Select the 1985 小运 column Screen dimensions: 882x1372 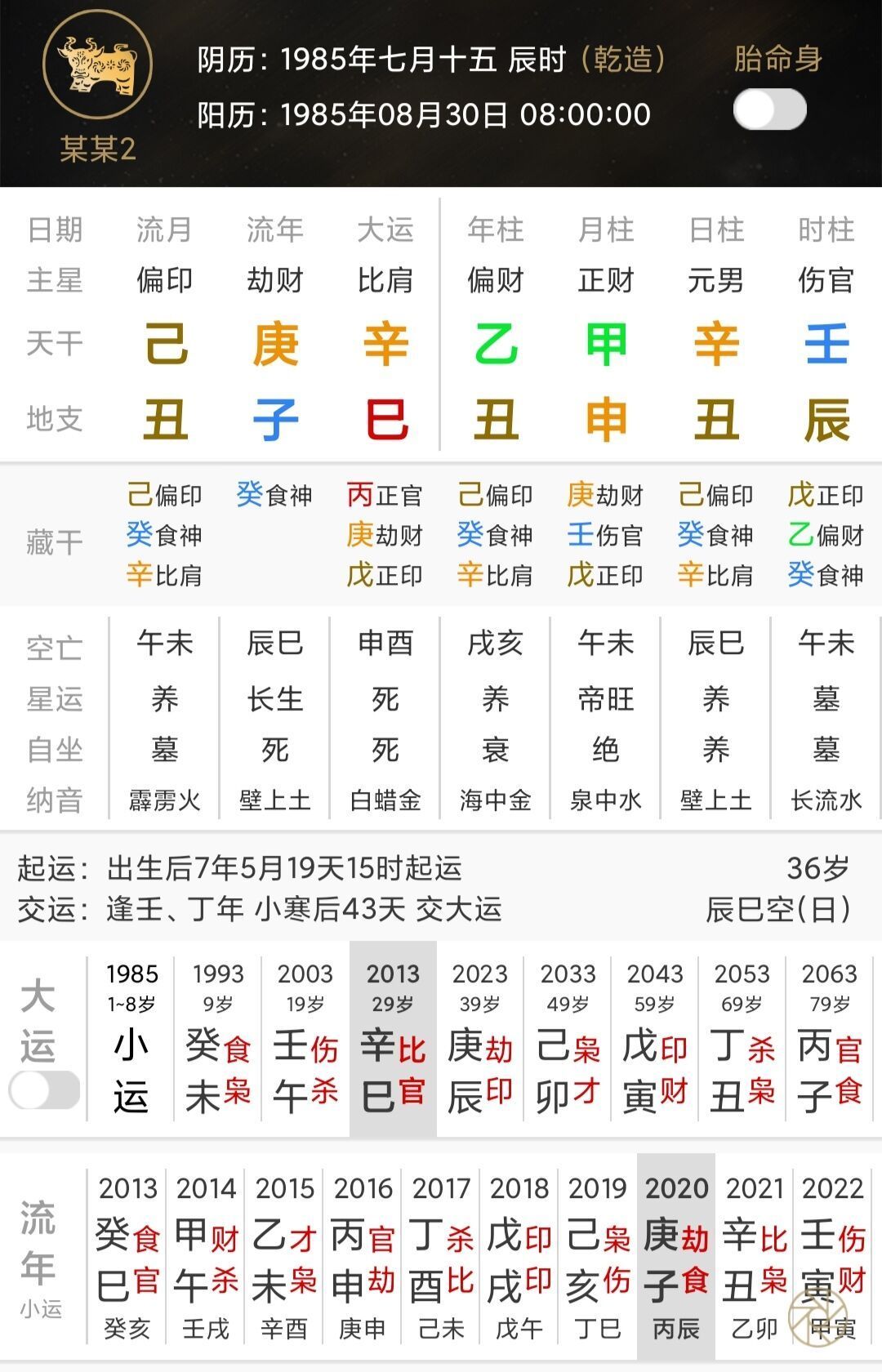(x=131, y=1039)
